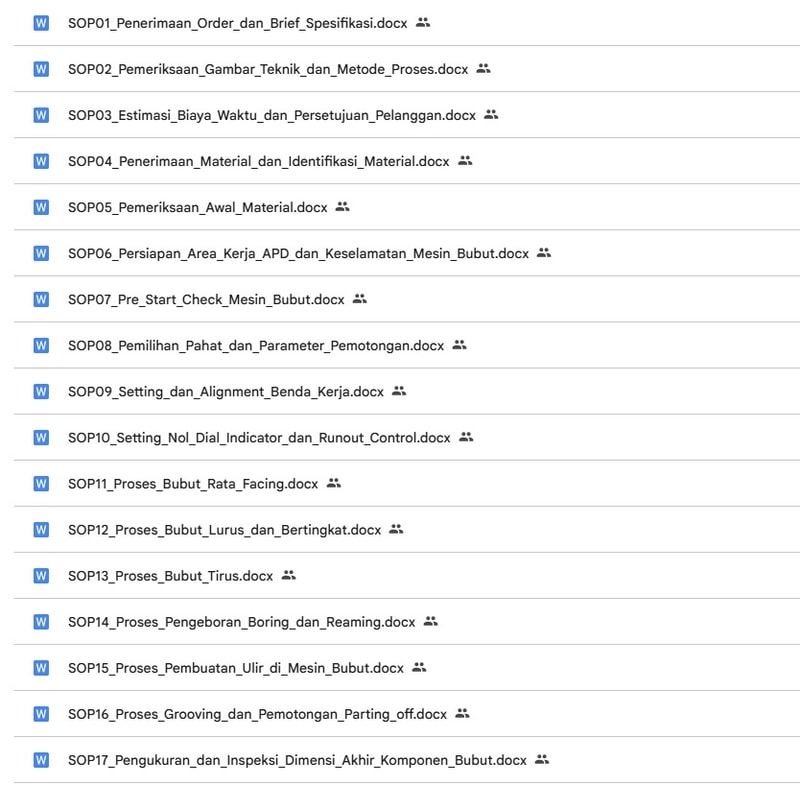Viewport: 800px width, 785px height.
Task: Open SOP05_Pemeriksaan_Awal_Material.docx
Action: [x=197, y=207]
